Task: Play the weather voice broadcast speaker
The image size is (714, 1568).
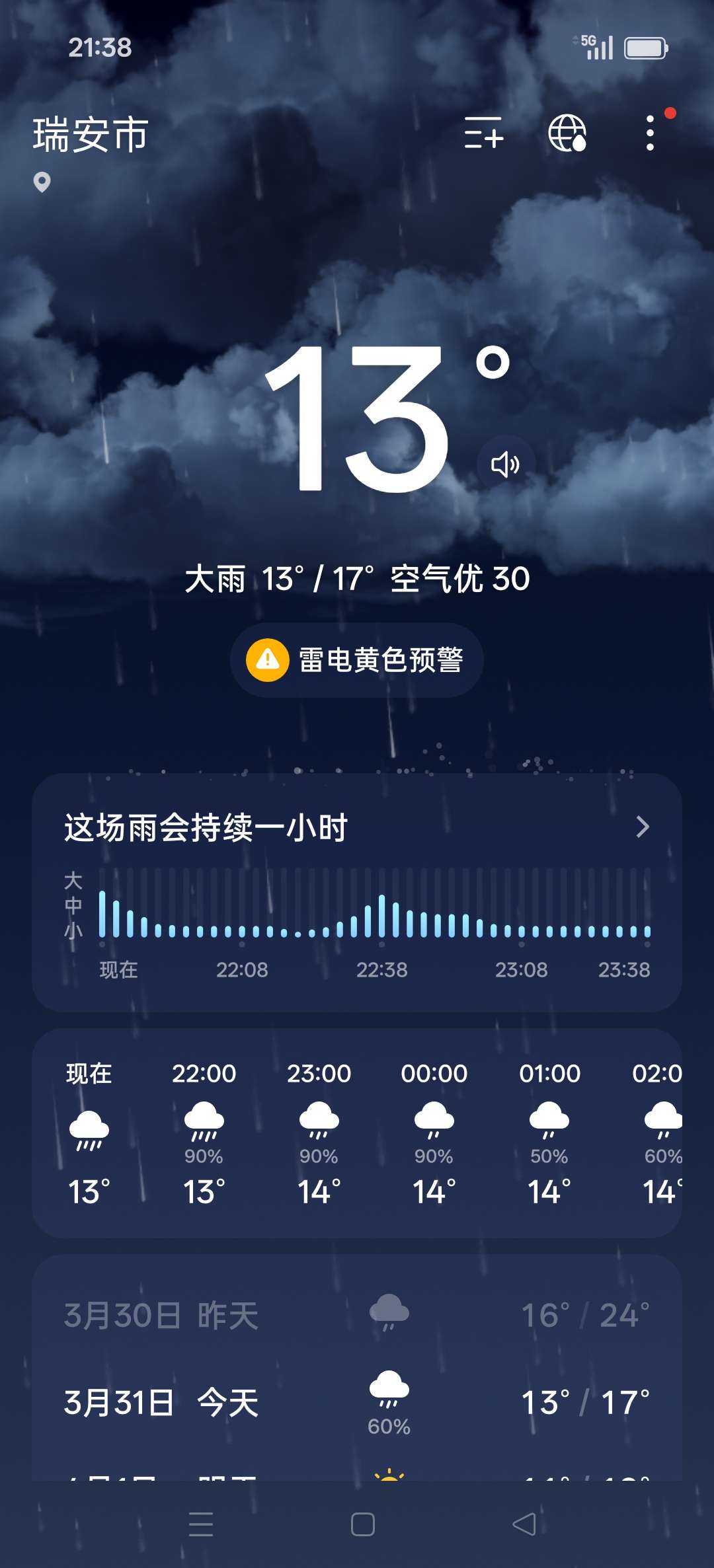Action: [506, 465]
